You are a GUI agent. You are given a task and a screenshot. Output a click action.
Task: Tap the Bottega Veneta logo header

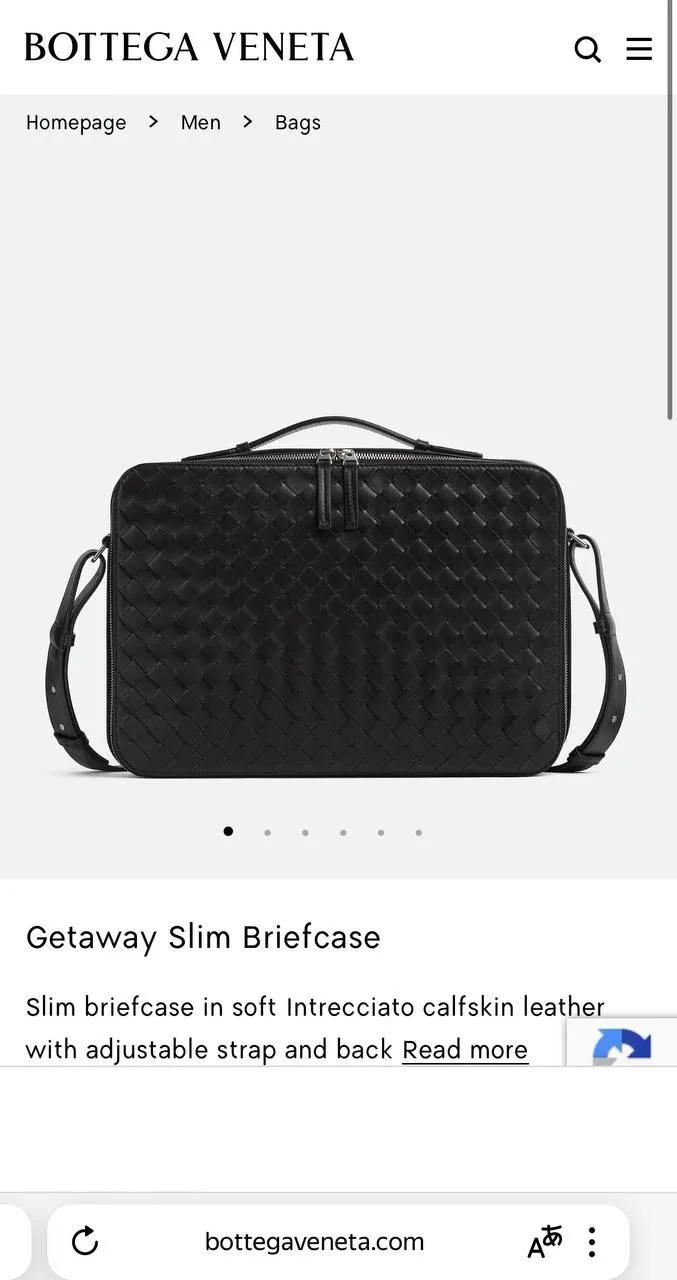tap(189, 47)
